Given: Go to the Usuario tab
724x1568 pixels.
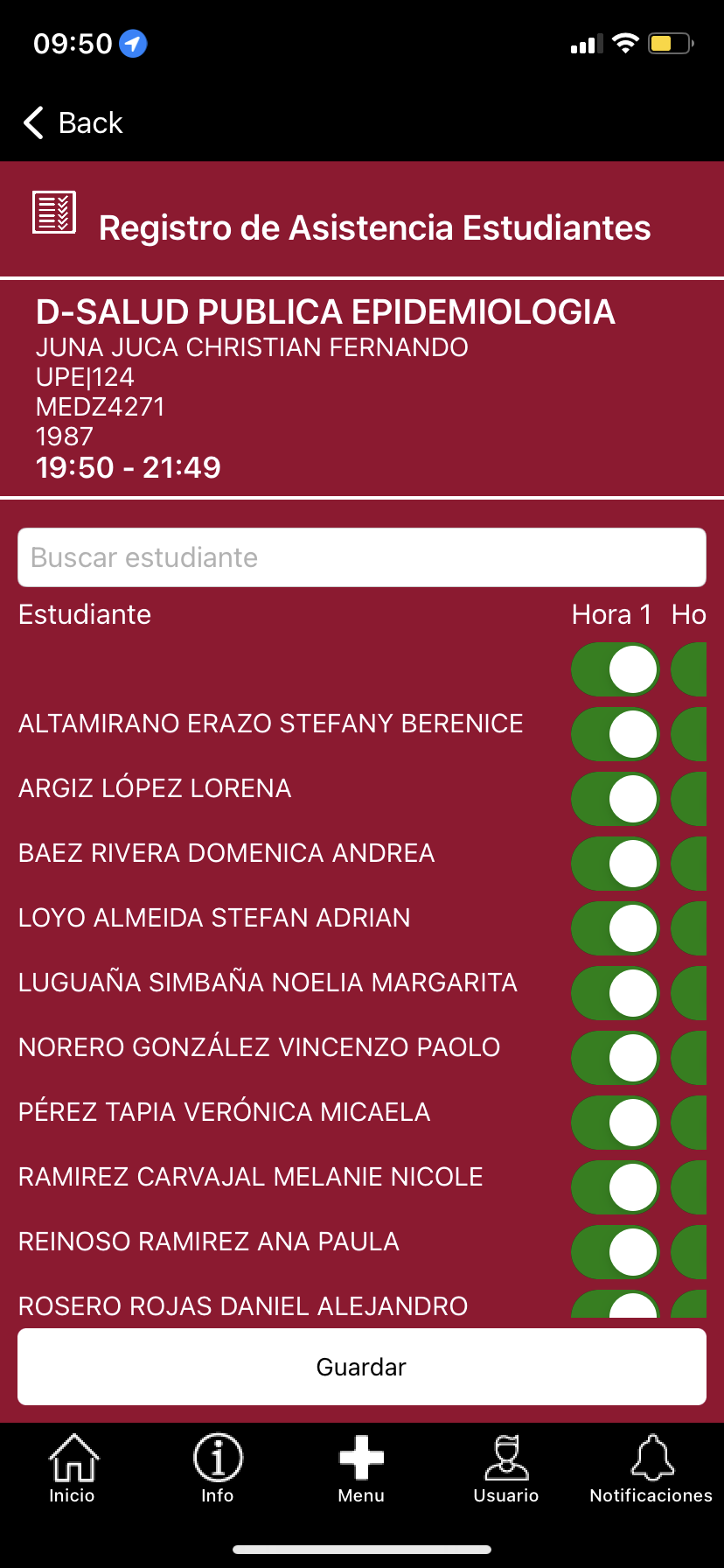Looking at the screenshot, I should point(506,1469).
